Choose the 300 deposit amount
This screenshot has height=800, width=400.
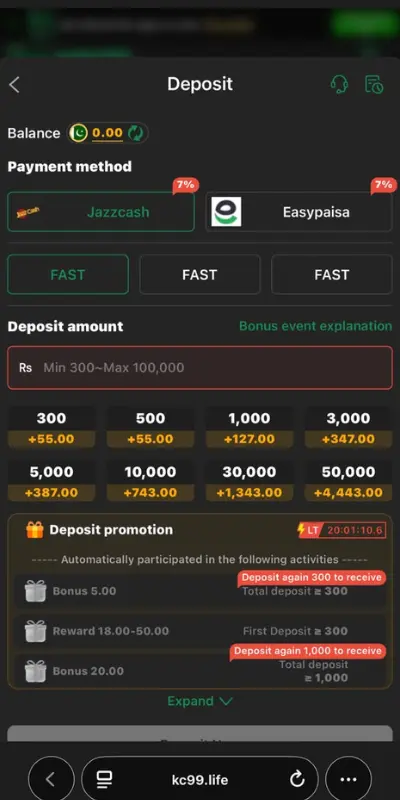52,428
